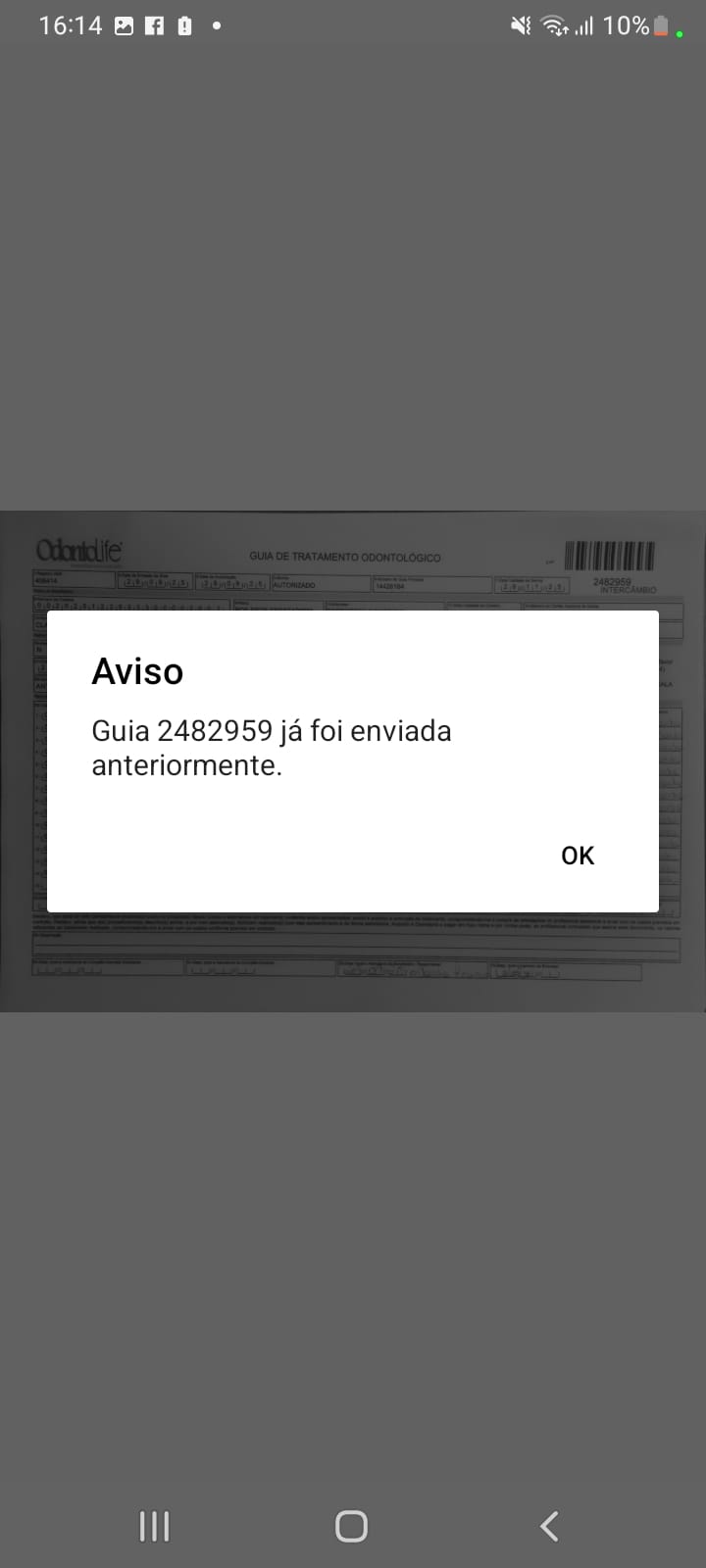This screenshot has width=706, height=1568.
Task: Open recent apps from the navigation bar
Action: pos(155,1526)
